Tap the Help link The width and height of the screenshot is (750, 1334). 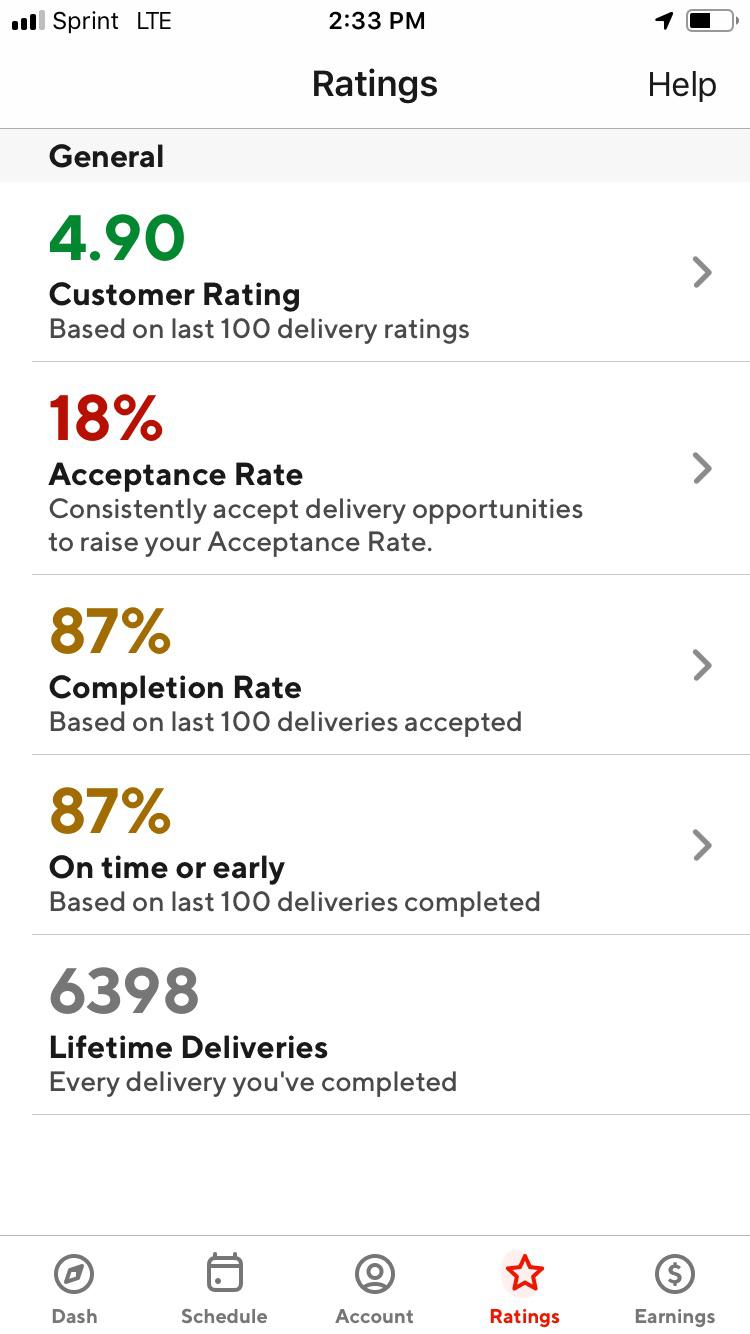click(681, 84)
